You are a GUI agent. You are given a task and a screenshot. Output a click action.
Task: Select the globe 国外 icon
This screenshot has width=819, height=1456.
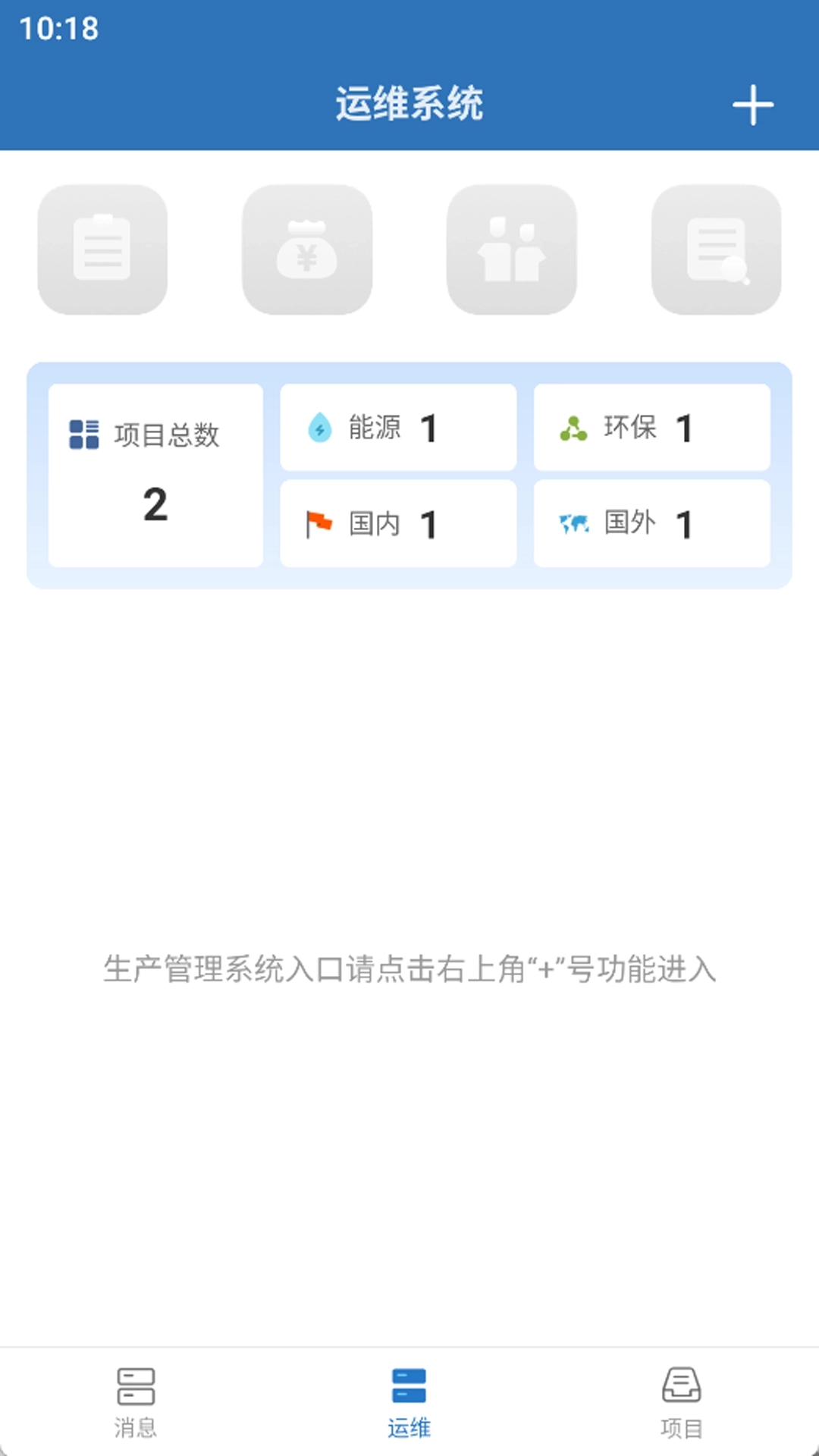coord(574,523)
